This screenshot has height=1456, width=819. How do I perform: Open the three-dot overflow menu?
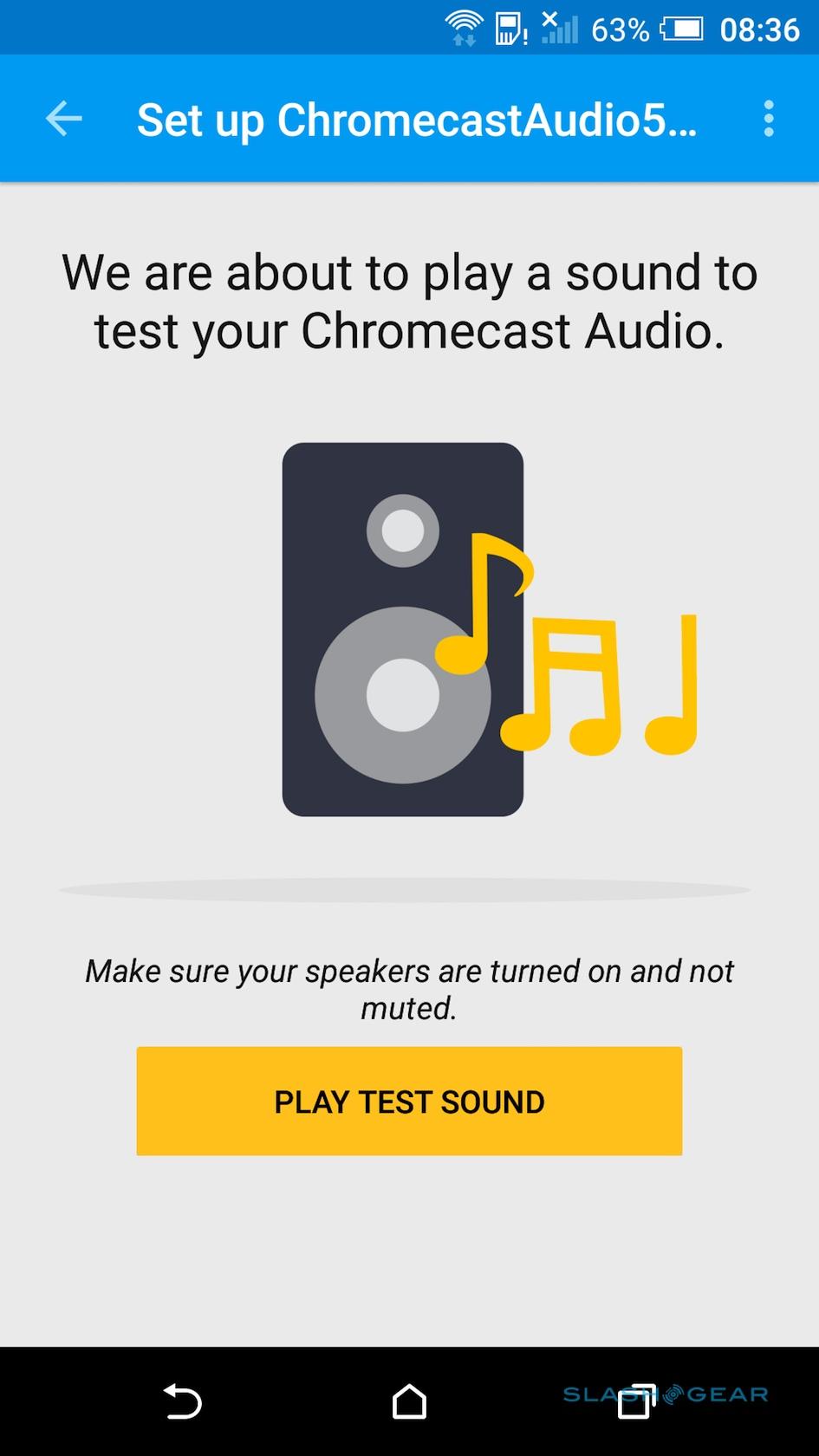click(x=768, y=119)
